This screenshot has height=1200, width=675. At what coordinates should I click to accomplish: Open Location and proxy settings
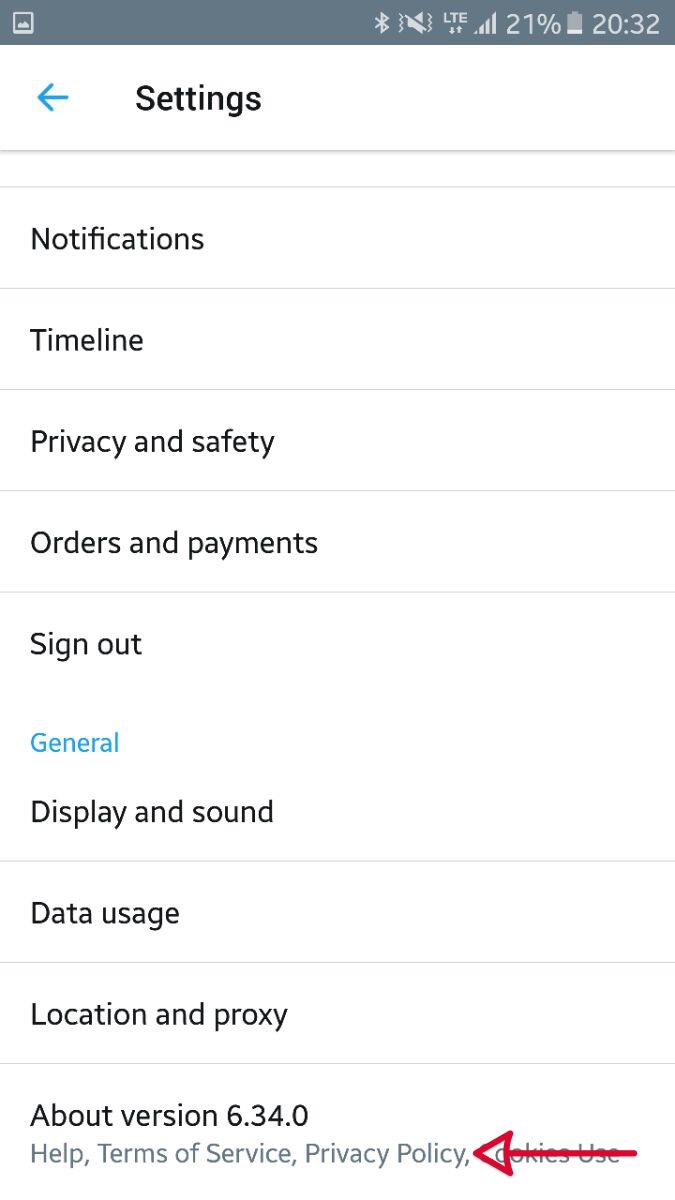pos(337,1013)
